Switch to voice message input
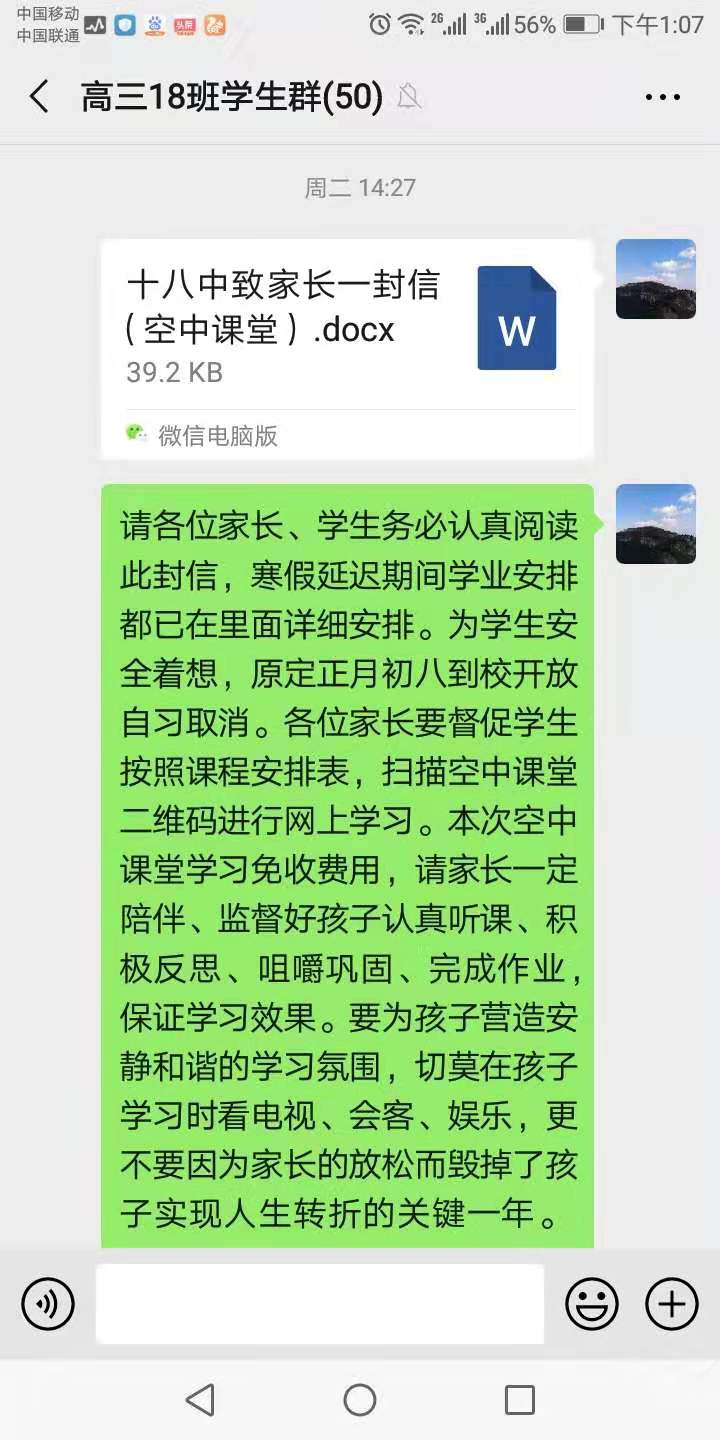The image size is (720, 1440). tap(48, 1304)
